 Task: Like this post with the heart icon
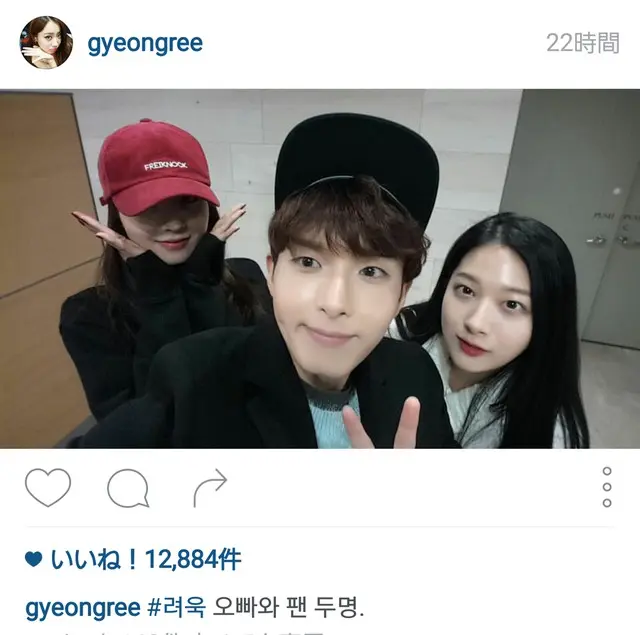coord(48,488)
